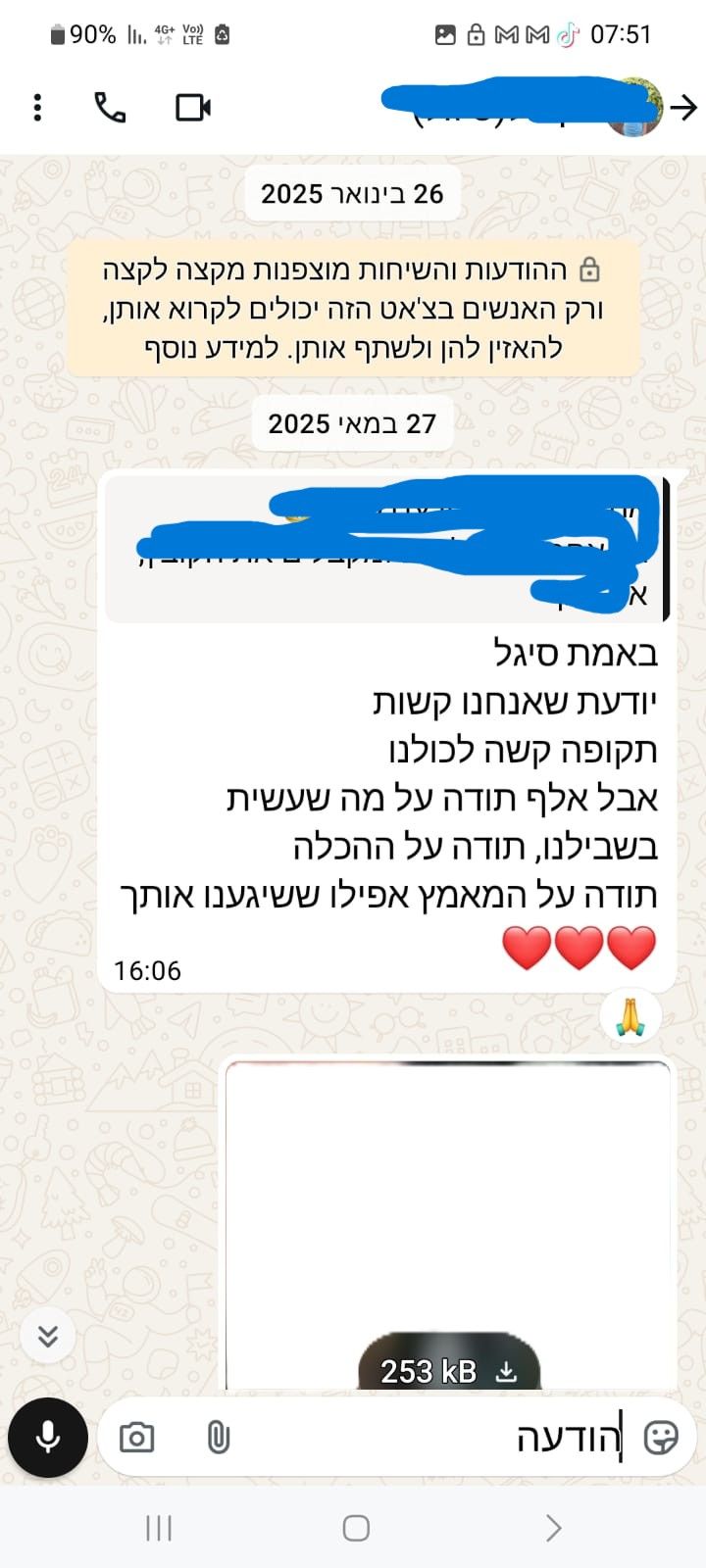Viewport: 706px width, 1568px height.
Task: Open the three-dot overflow menu
Action: 37,107
